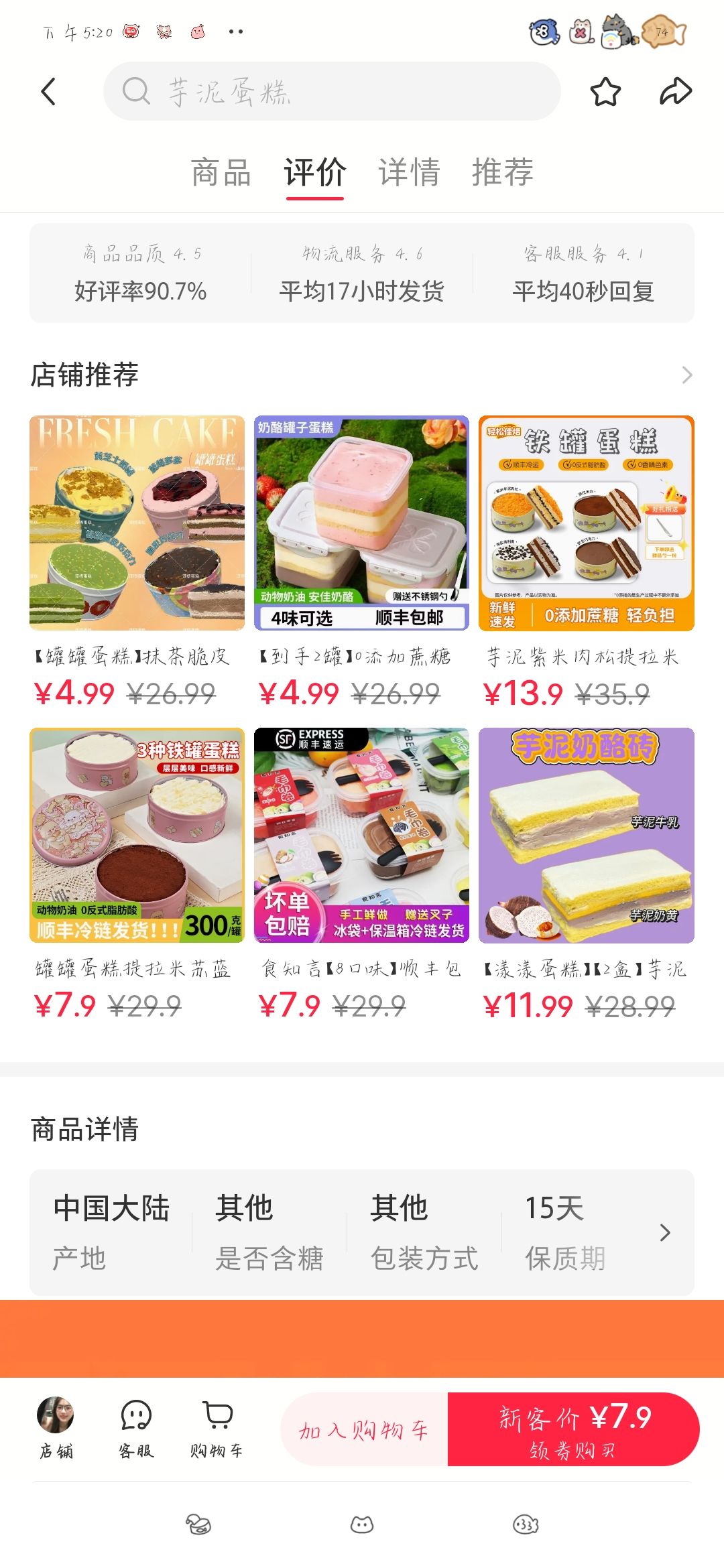Open the 购物车 shopping cart
The width and height of the screenshot is (724, 1568).
[217, 1427]
